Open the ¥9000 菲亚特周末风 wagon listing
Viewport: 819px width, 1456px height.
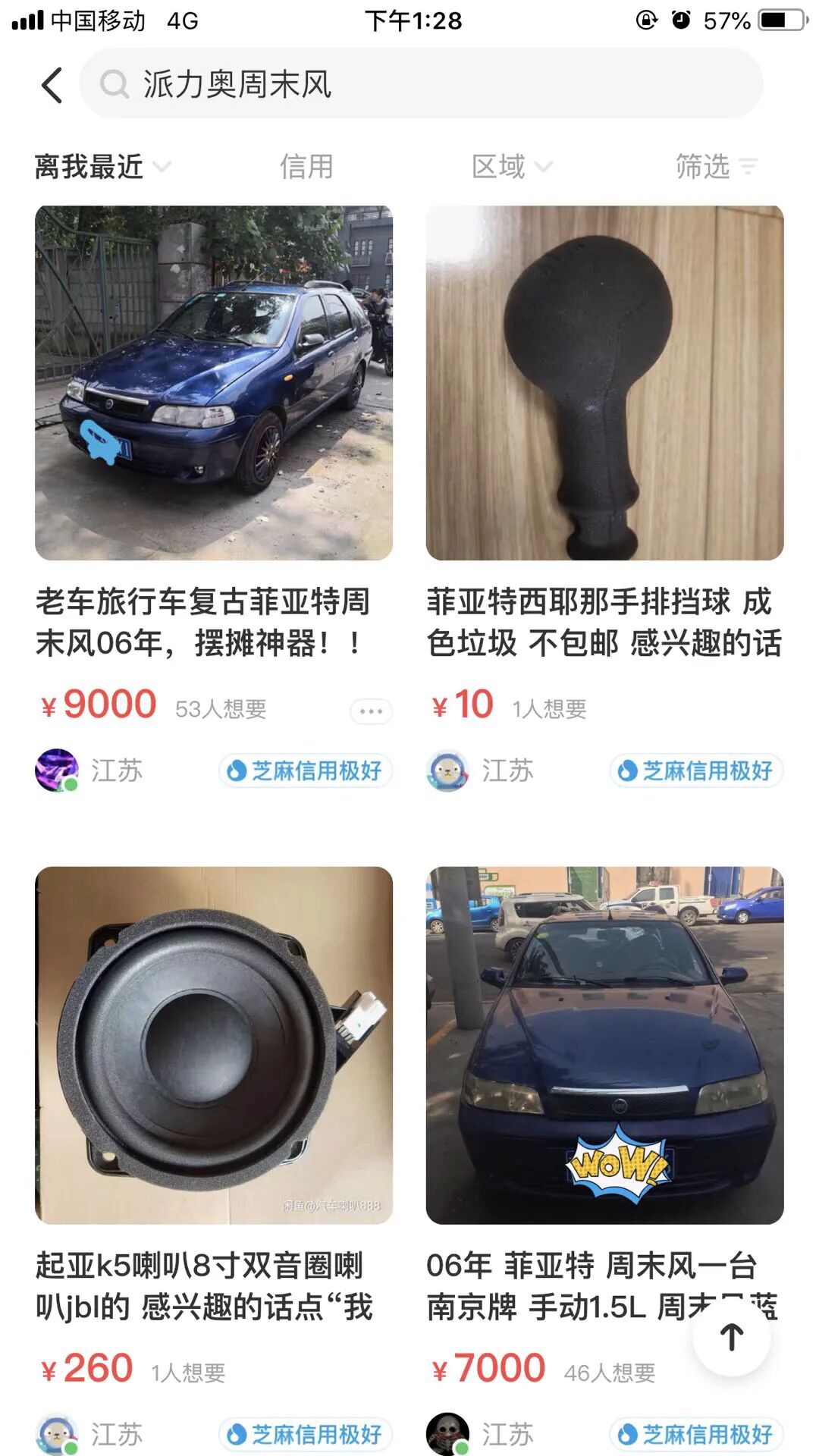214,383
